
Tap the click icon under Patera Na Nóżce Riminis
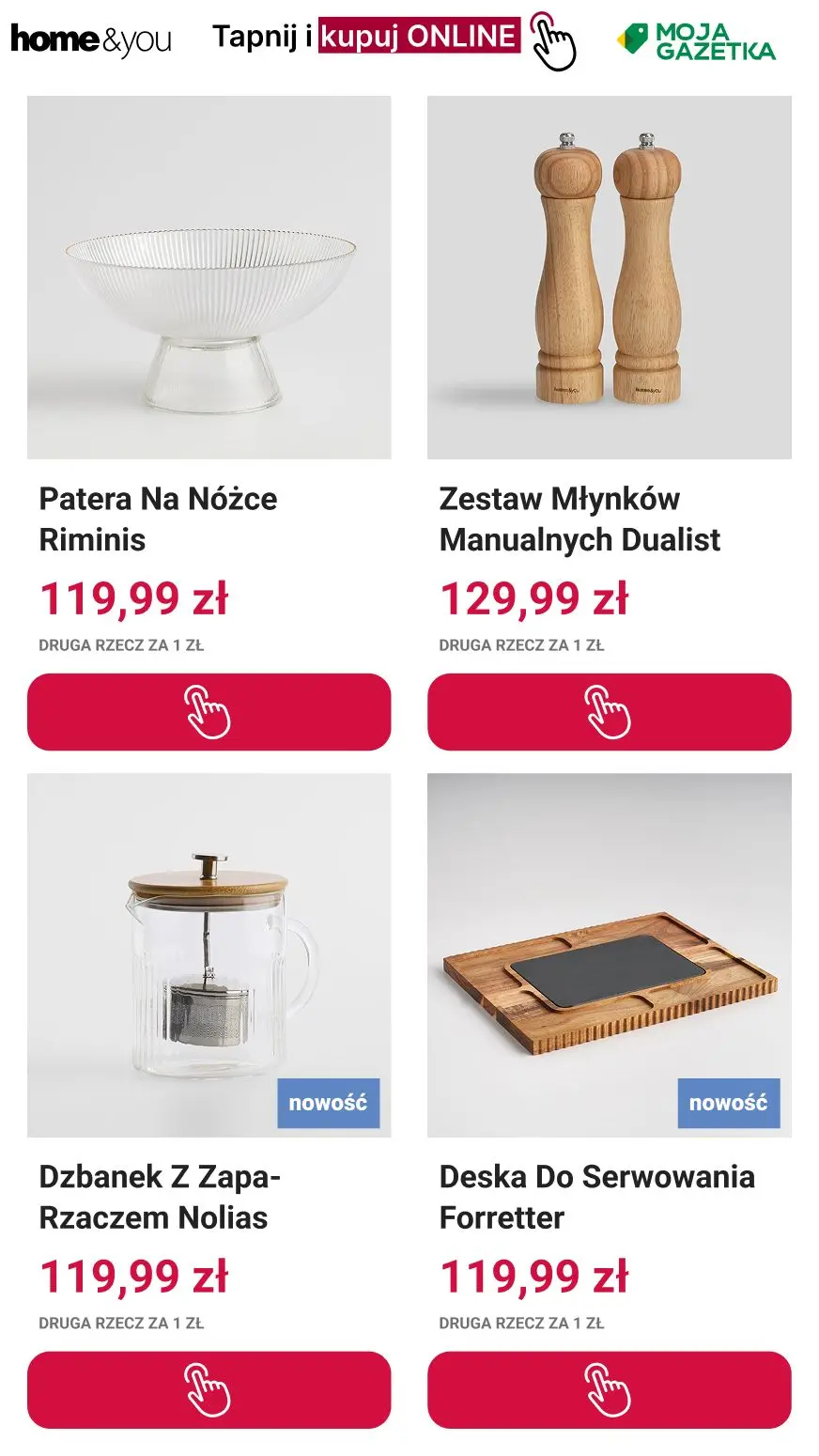click(x=209, y=714)
